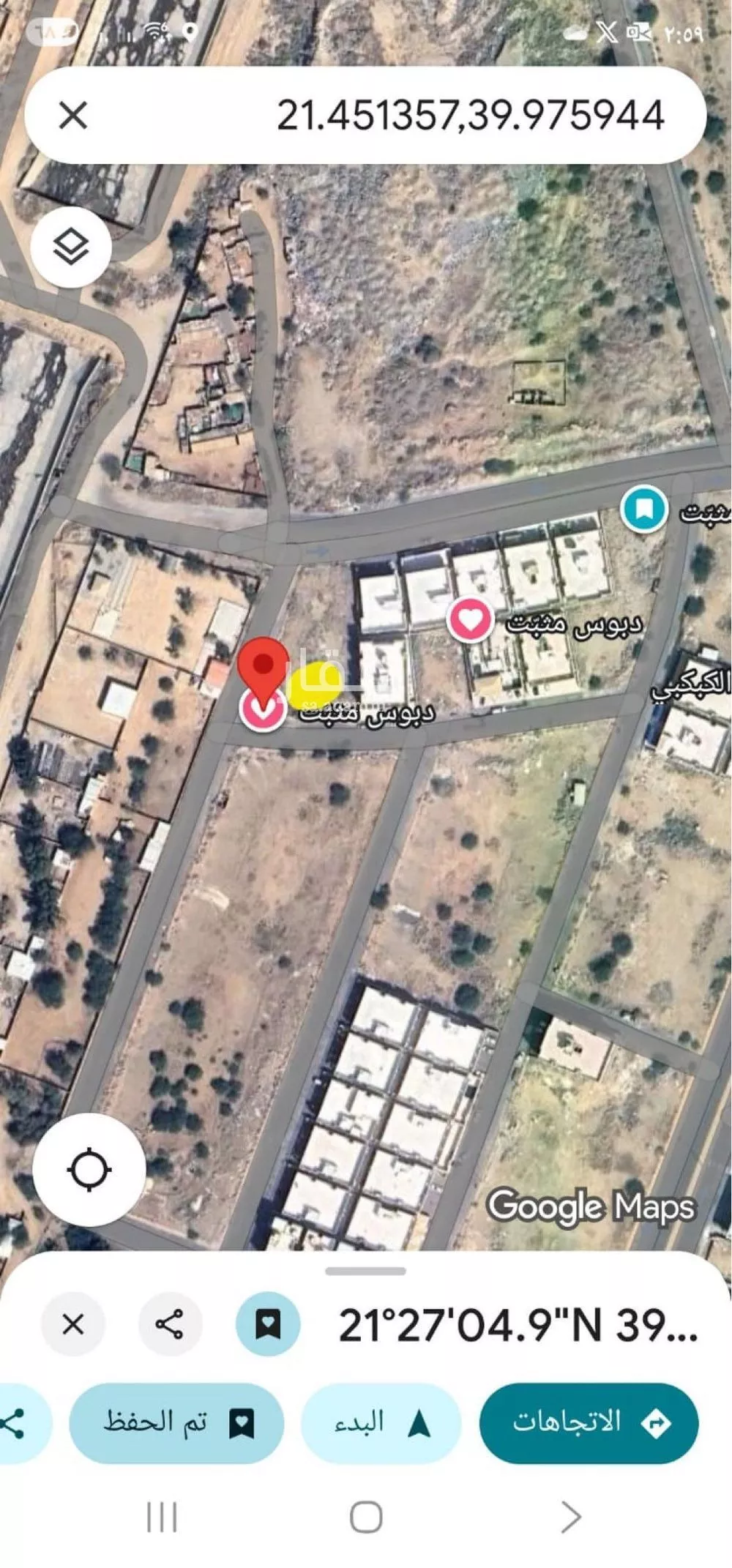This screenshot has height=1568, width=732.
Task: Get directions with الاتجاهات button
Action: coord(589,1422)
